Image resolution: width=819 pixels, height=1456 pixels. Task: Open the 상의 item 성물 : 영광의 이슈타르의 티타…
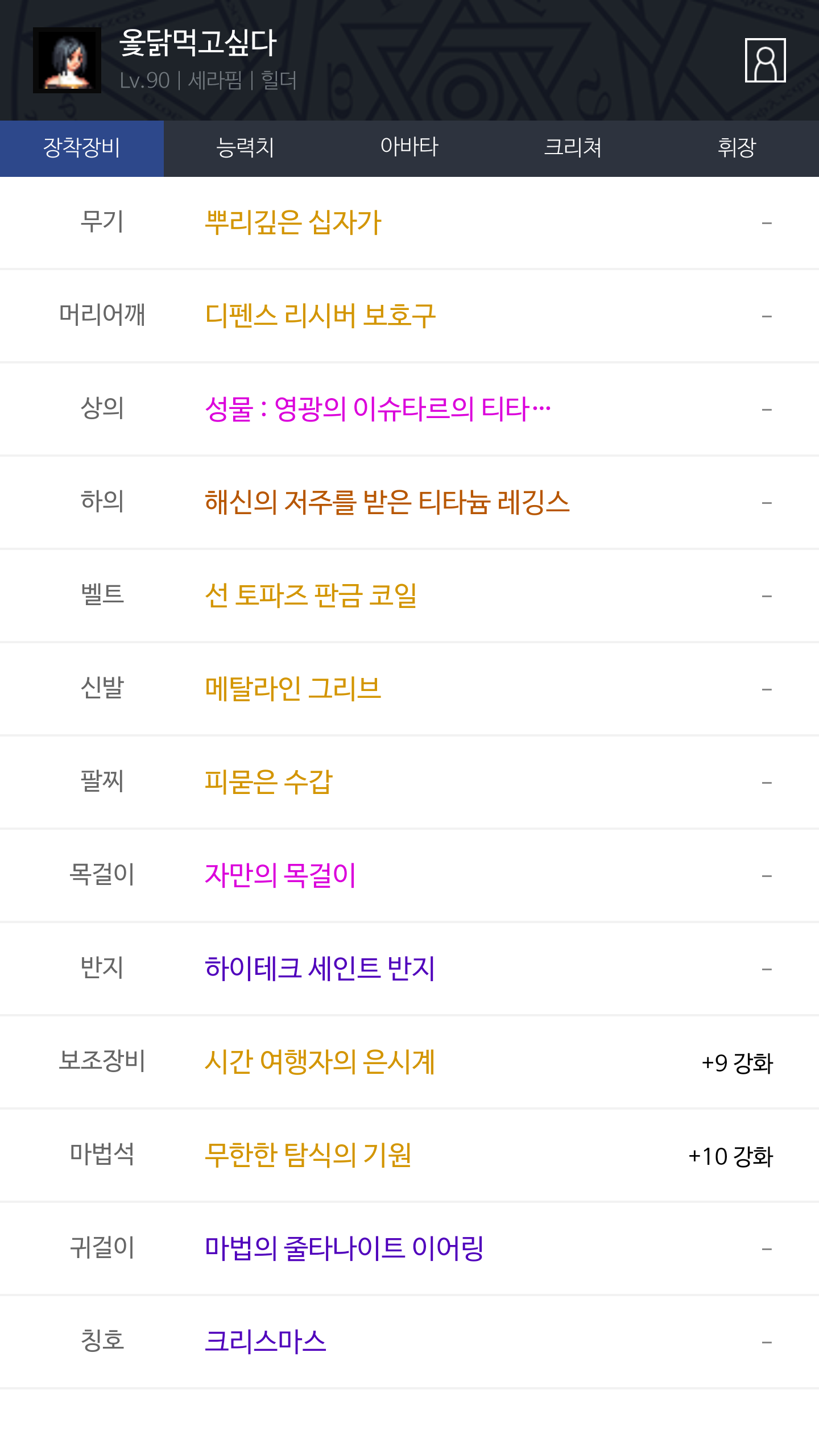click(378, 409)
